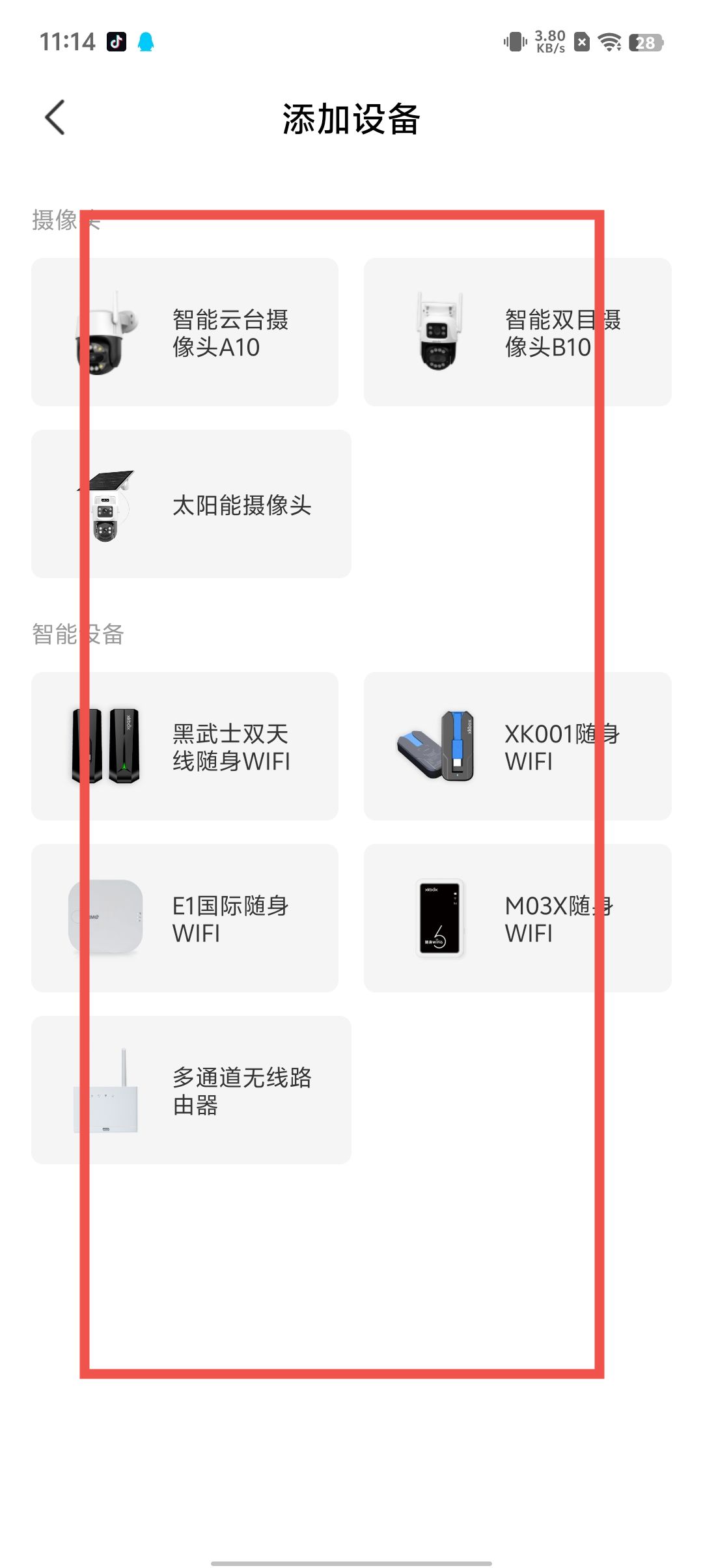Image resolution: width=703 pixels, height=1568 pixels.
Task: Select XK001随身WIFI card
Action: point(517,746)
